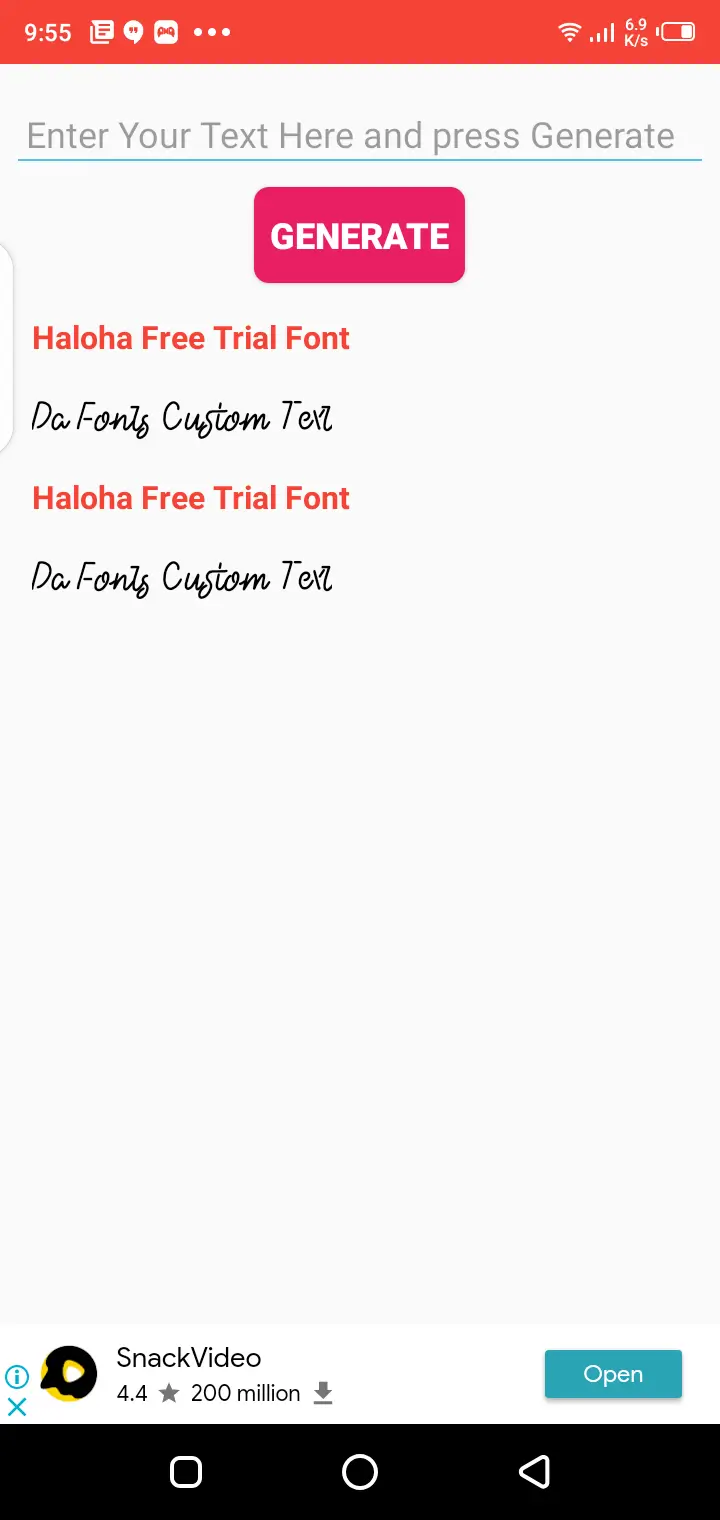This screenshot has height=1520, width=720.
Task: Dismiss the ad with the blue X
Action: (x=17, y=1408)
